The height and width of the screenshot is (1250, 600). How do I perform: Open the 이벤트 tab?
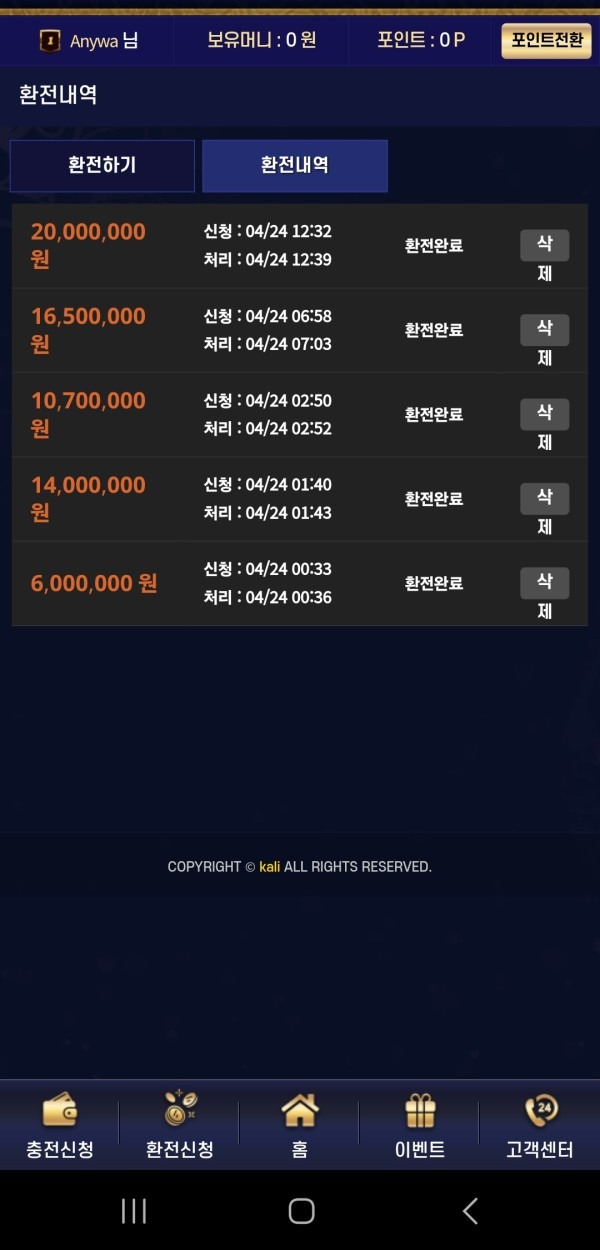(420, 1125)
